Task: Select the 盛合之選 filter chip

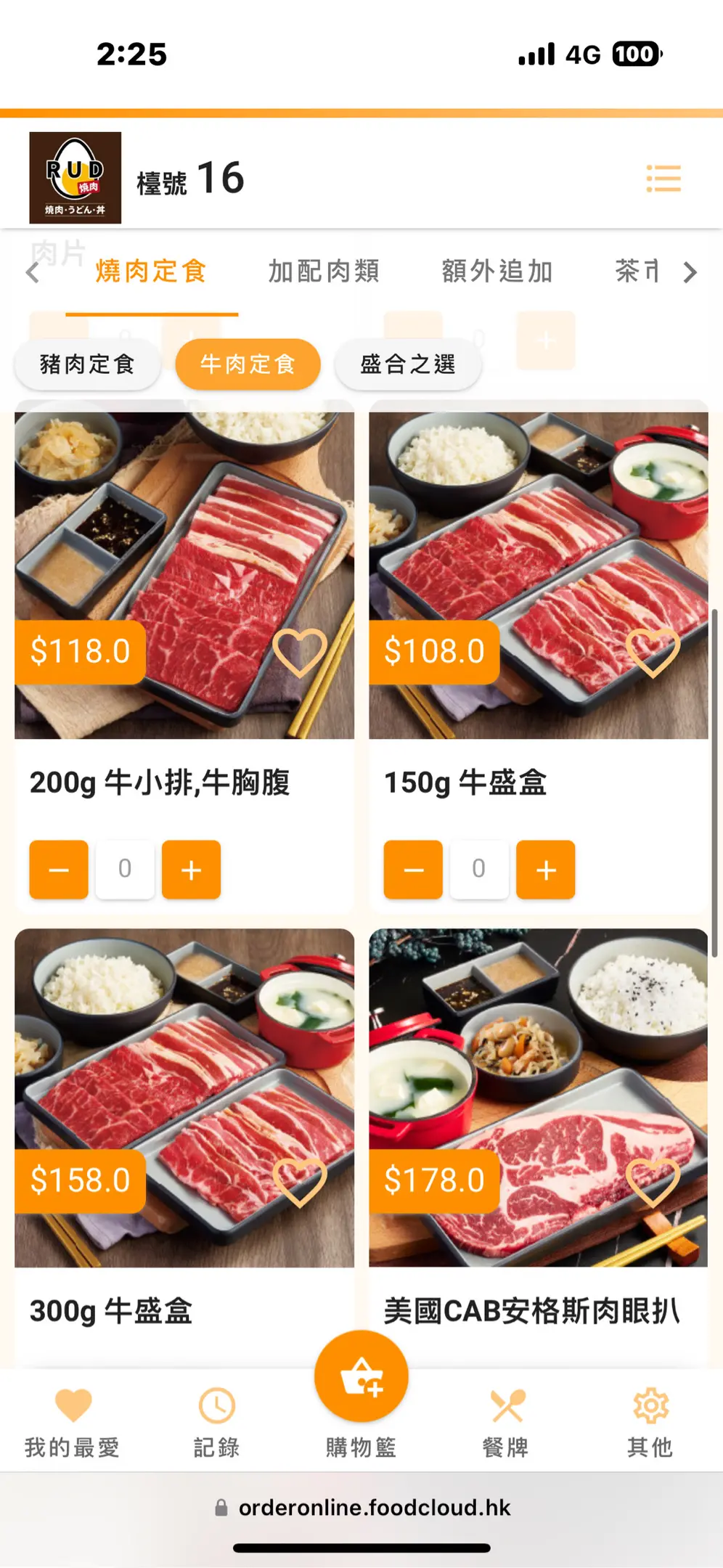Action: pyautogui.click(x=408, y=364)
